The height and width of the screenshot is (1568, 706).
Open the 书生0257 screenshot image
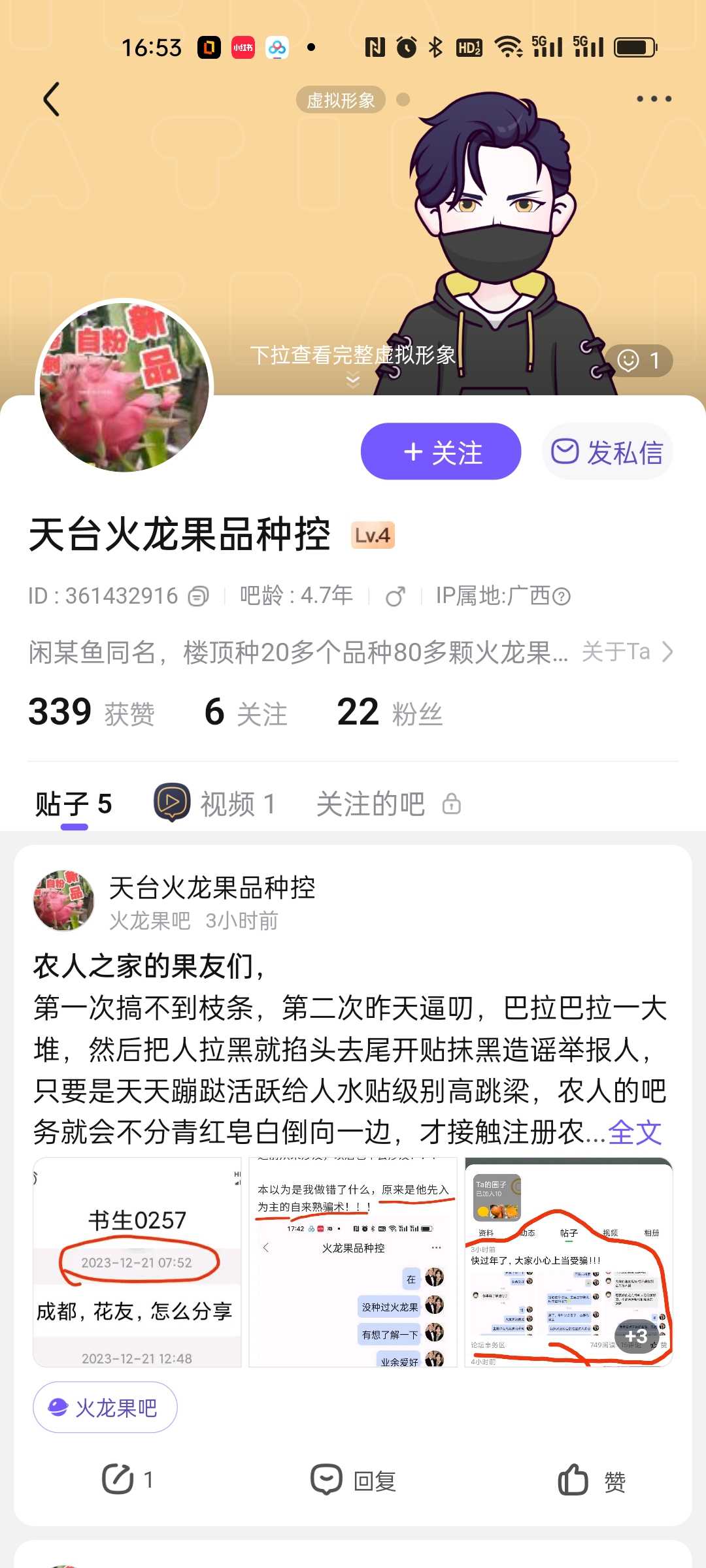[x=137, y=1262]
